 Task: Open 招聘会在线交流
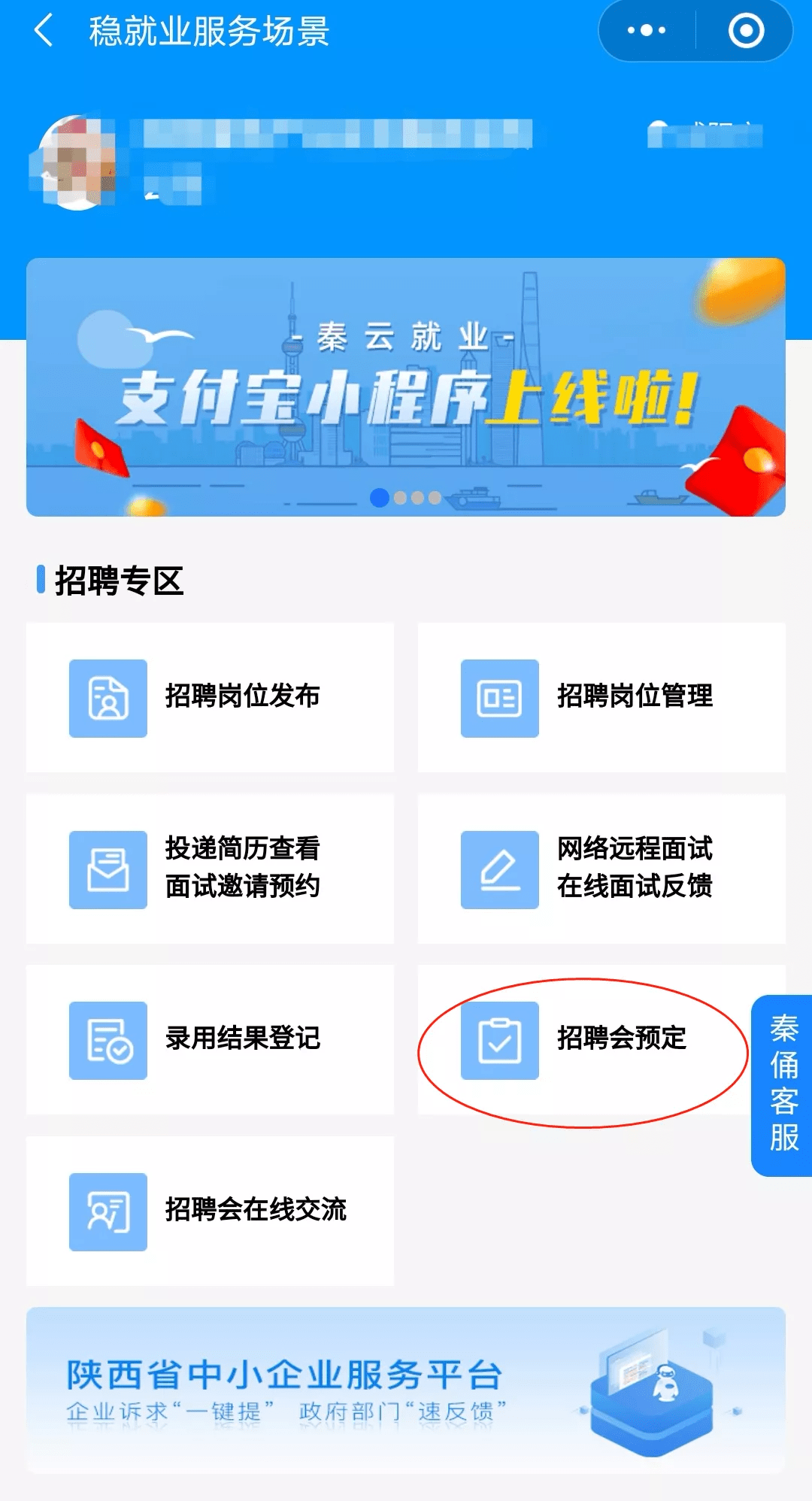pyautogui.click(x=210, y=1211)
